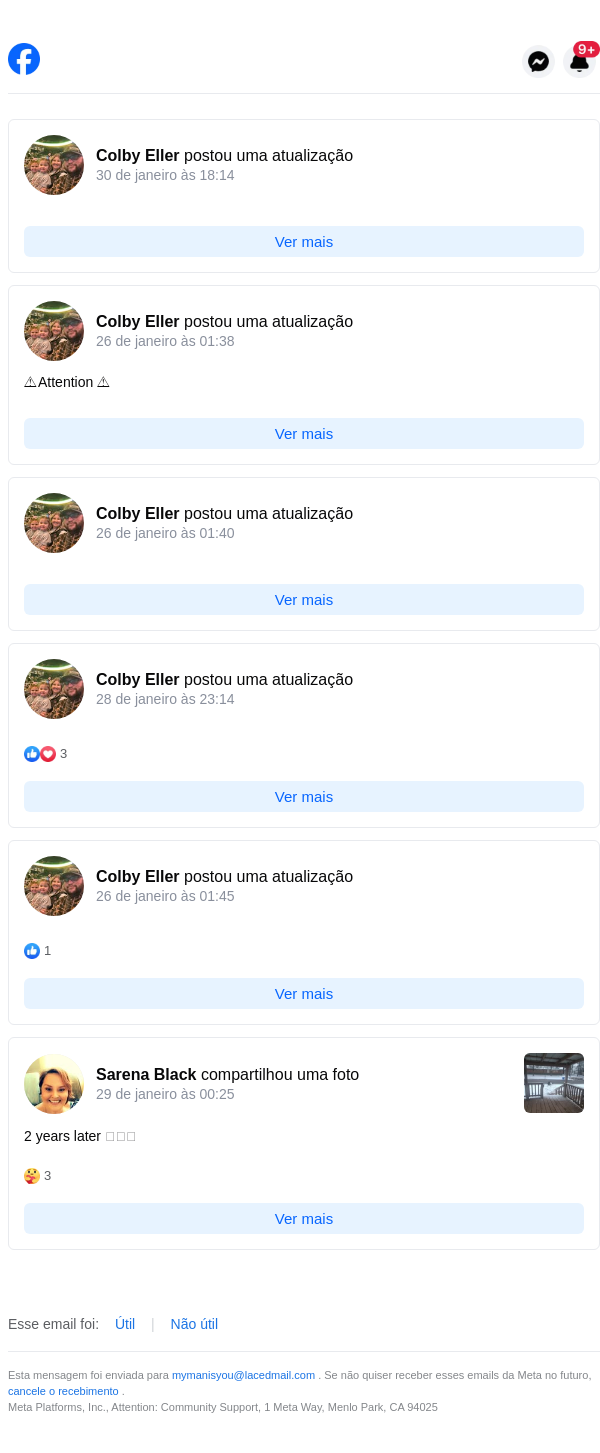Viewport: 600px width, 1453px height.
Task: Mark this email as Não útil
Action: tap(194, 1324)
